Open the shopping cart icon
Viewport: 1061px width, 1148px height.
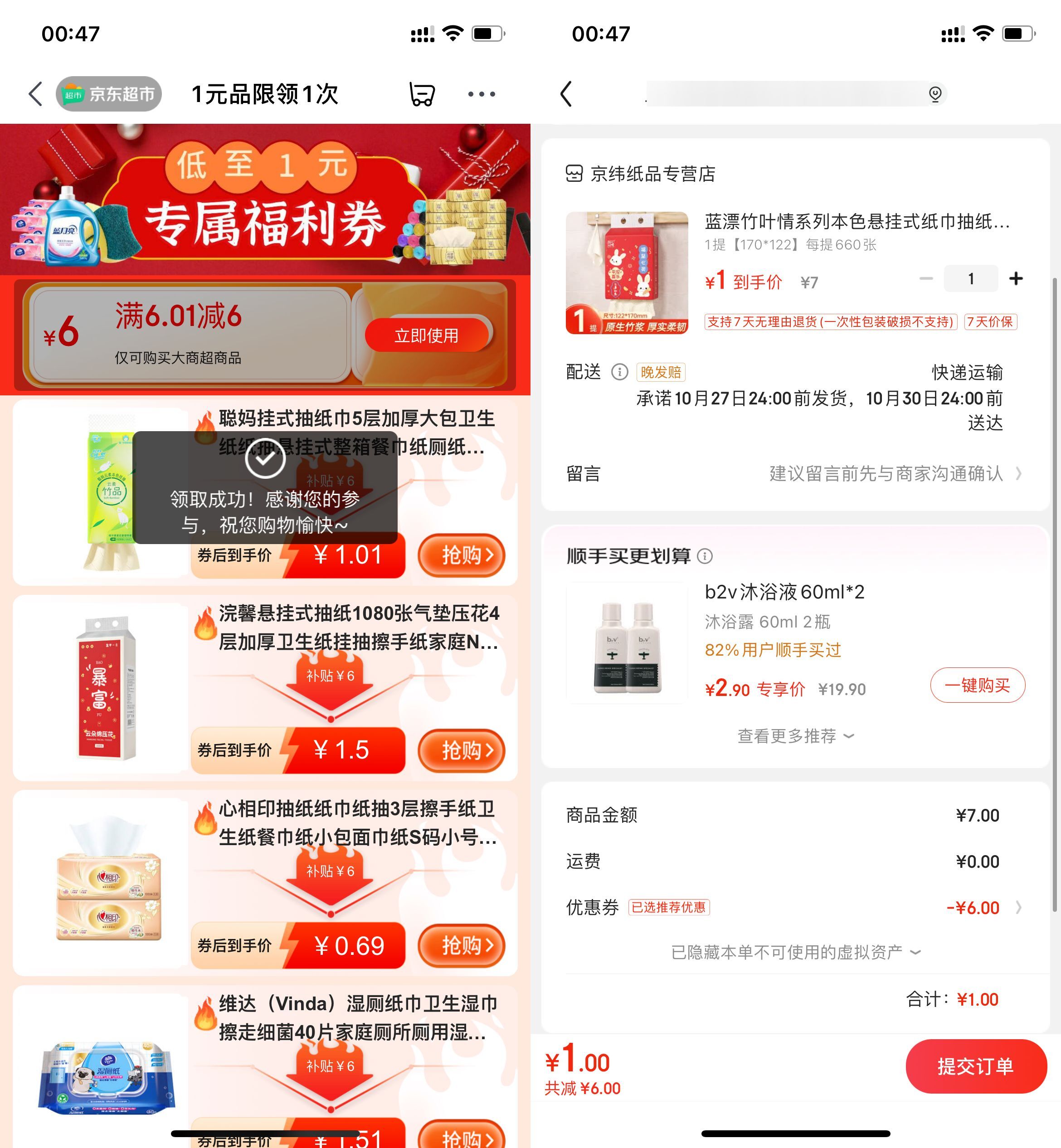pyautogui.click(x=422, y=93)
